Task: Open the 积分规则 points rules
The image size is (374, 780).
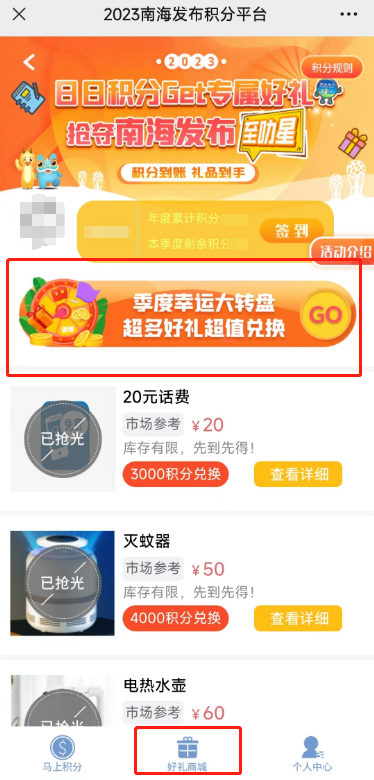Action: [x=332, y=68]
